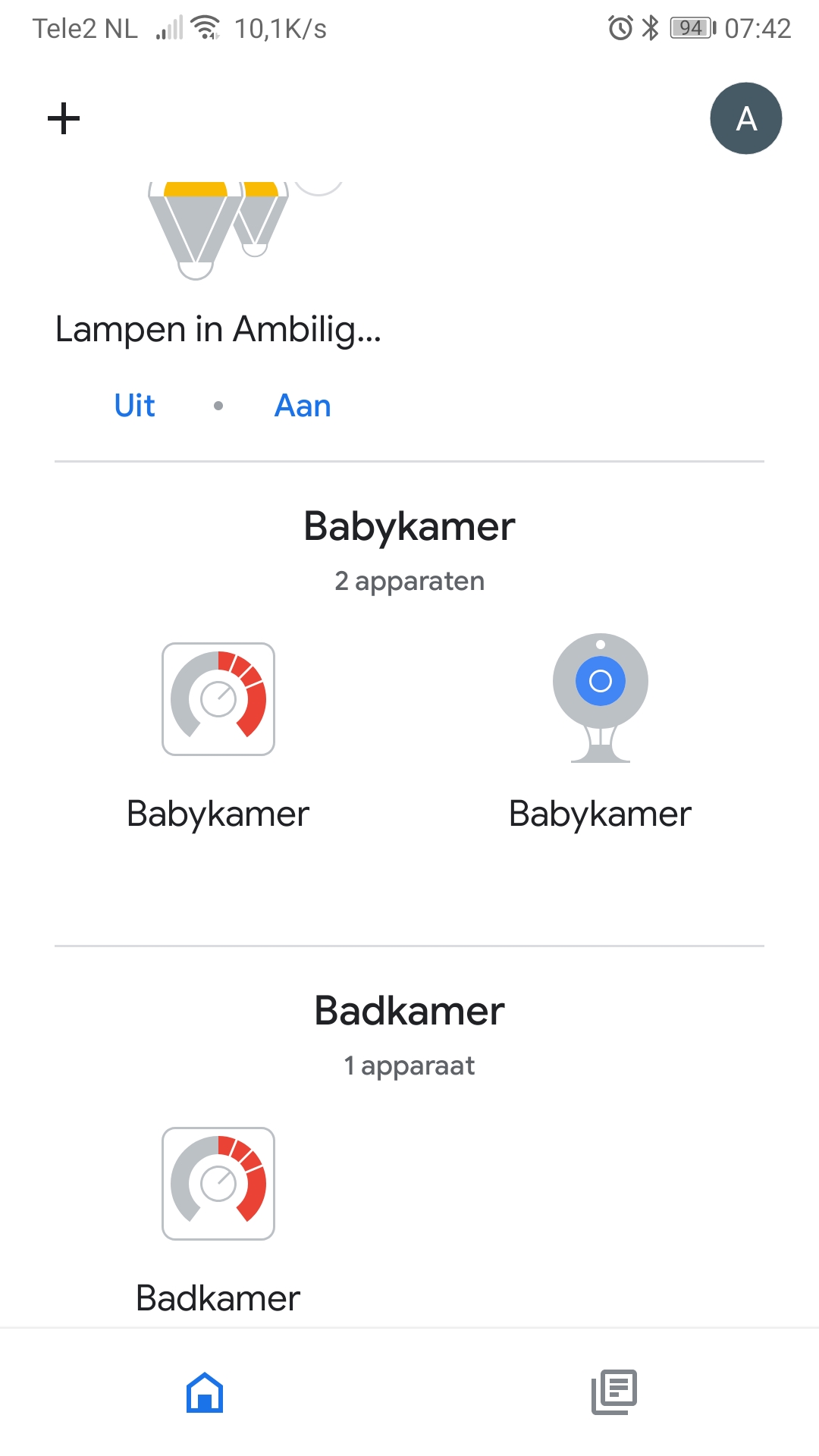Open the Babykamer thermostat device
The height and width of the screenshot is (1456, 819).
click(218, 699)
